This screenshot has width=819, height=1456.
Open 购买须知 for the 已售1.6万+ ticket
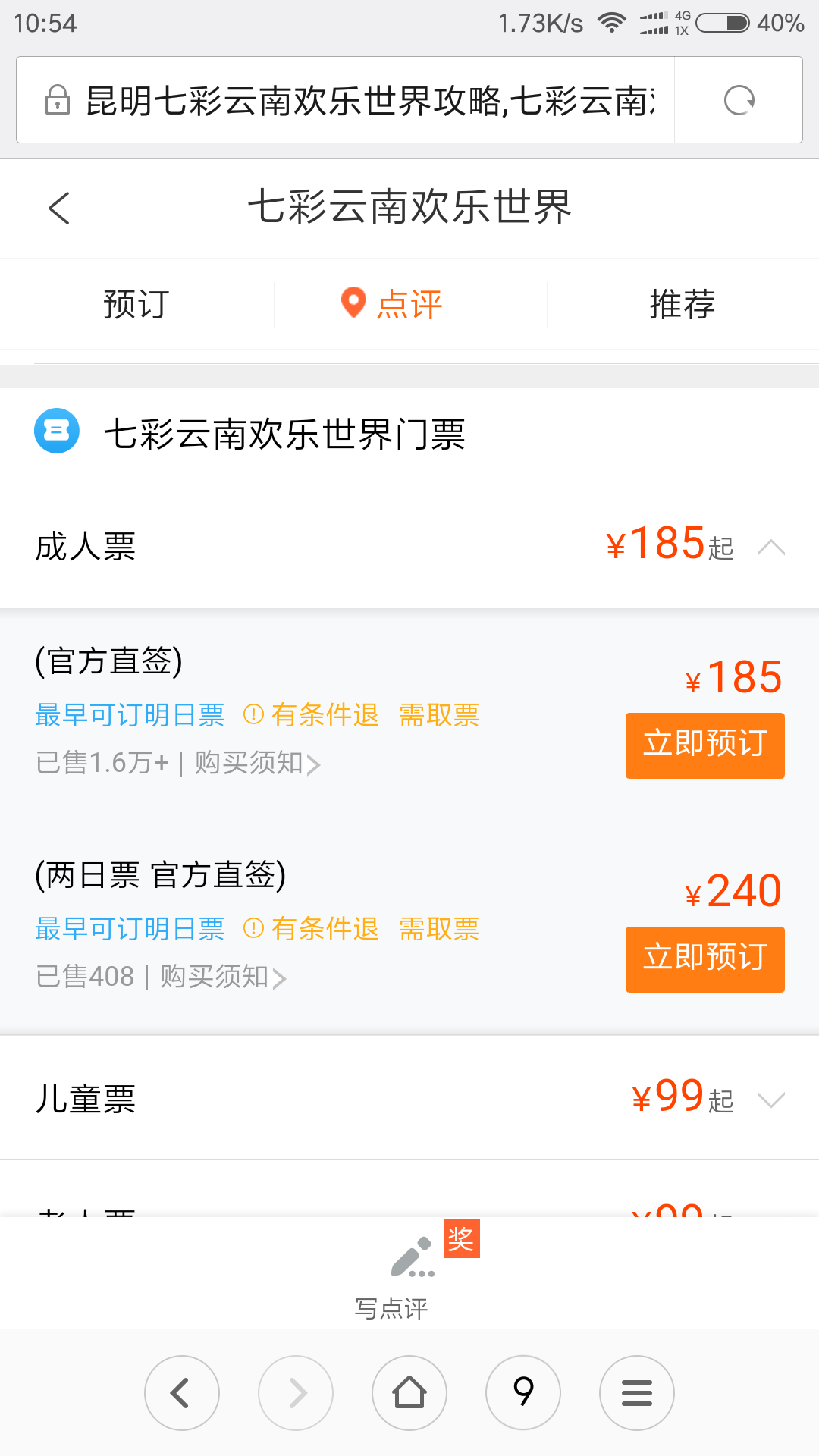258,763
